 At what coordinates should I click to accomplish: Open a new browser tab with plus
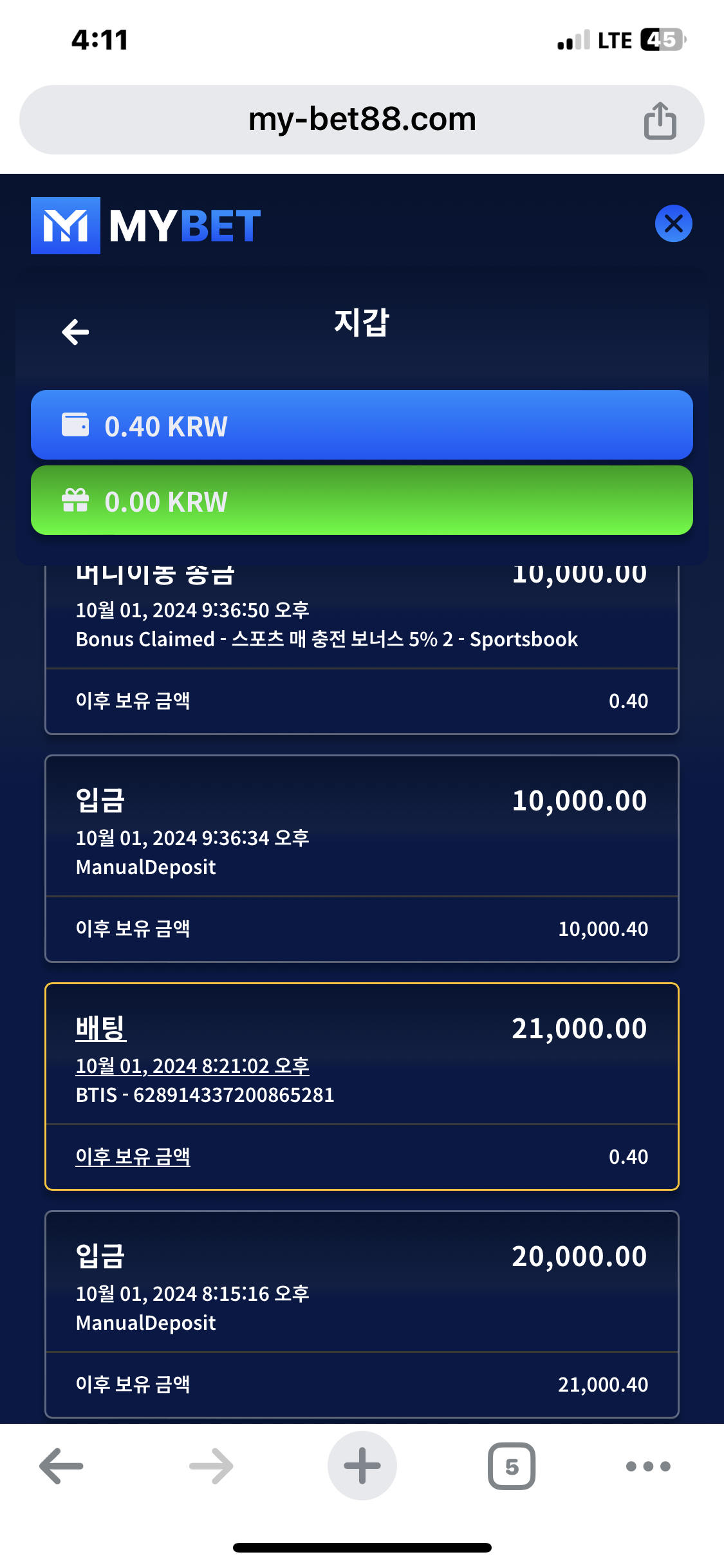pyautogui.click(x=362, y=1466)
